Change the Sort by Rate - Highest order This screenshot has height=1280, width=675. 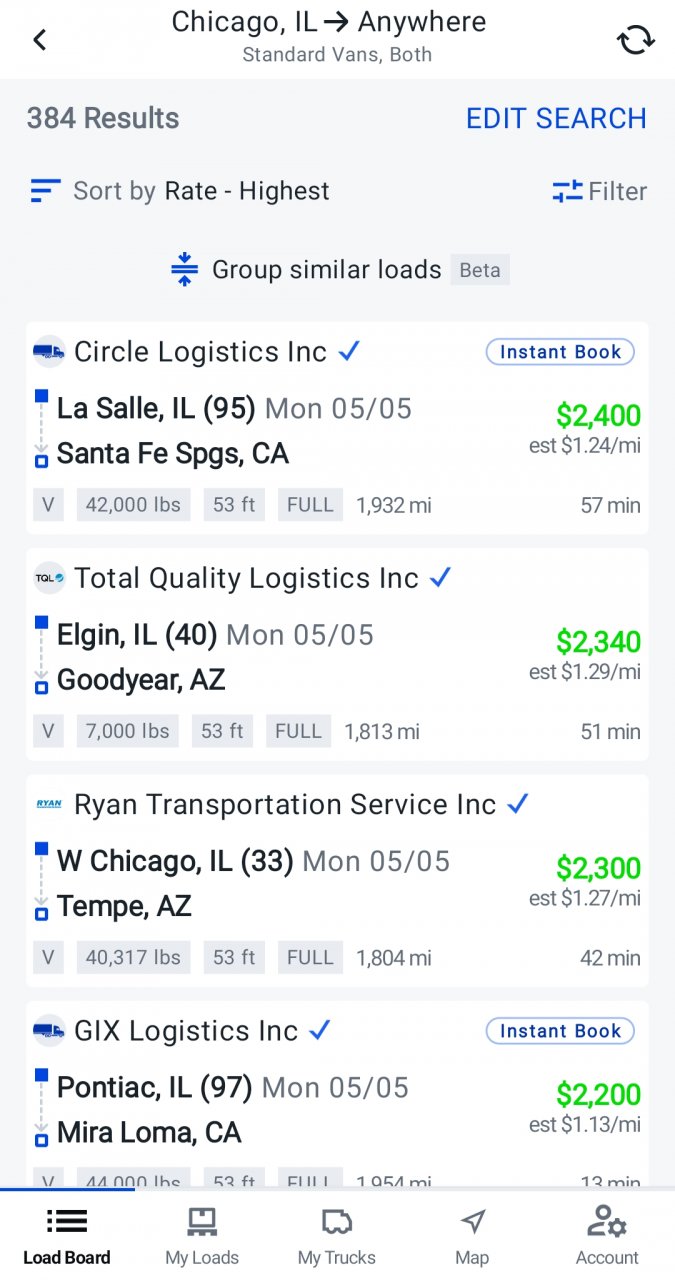pyautogui.click(x=180, y=191)
